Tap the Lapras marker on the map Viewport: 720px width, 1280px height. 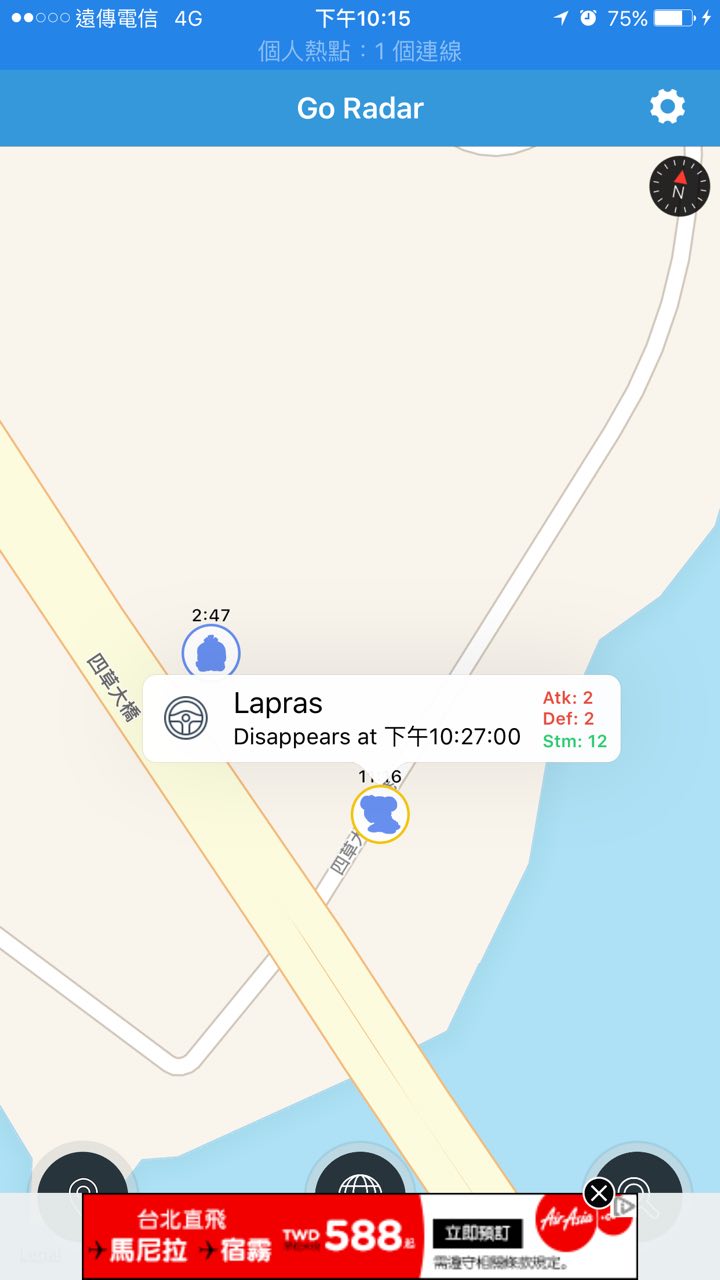coord(380,814)
